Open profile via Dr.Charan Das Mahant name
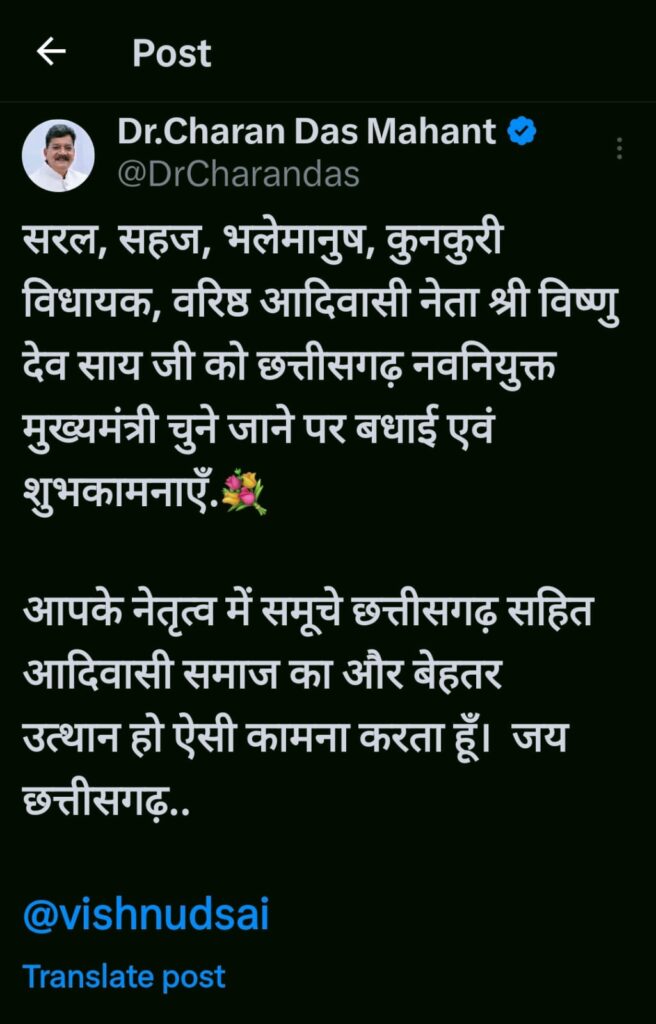The width and height of the screenshot is (656, 1024). [306, 131]
